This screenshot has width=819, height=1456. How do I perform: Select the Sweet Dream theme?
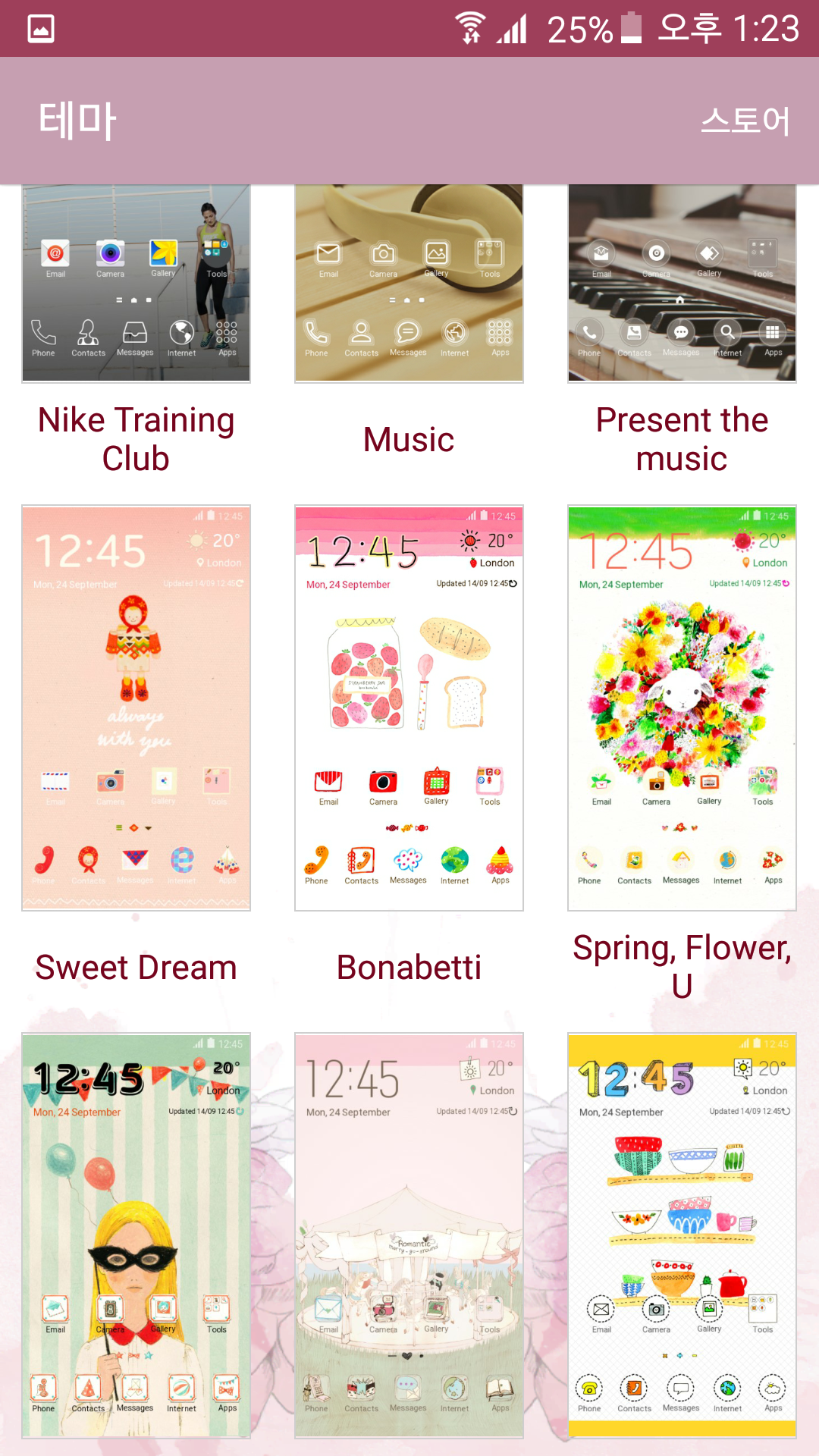[x=136, y=708]
